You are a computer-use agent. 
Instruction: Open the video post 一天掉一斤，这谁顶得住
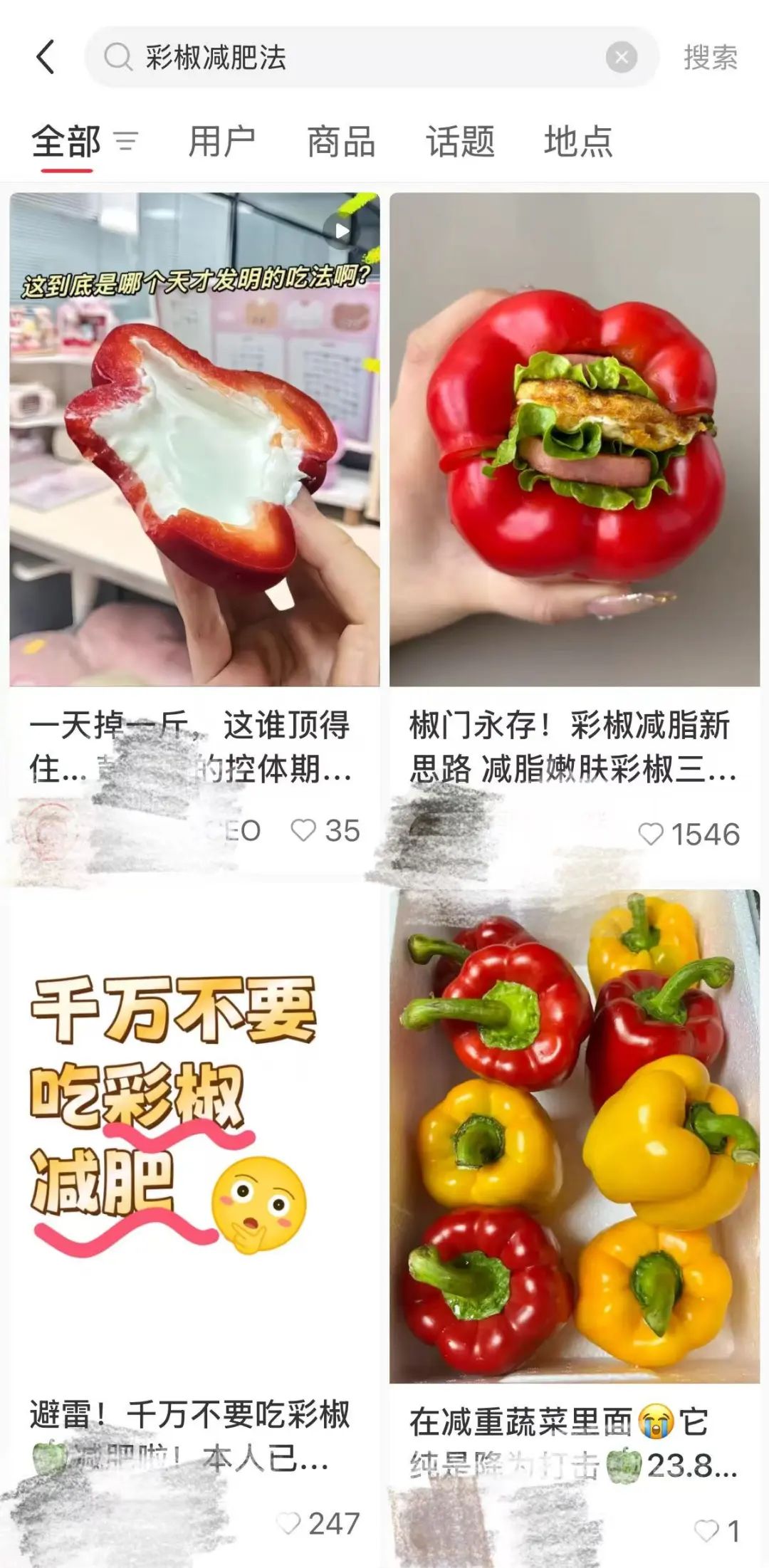(194, 439)
